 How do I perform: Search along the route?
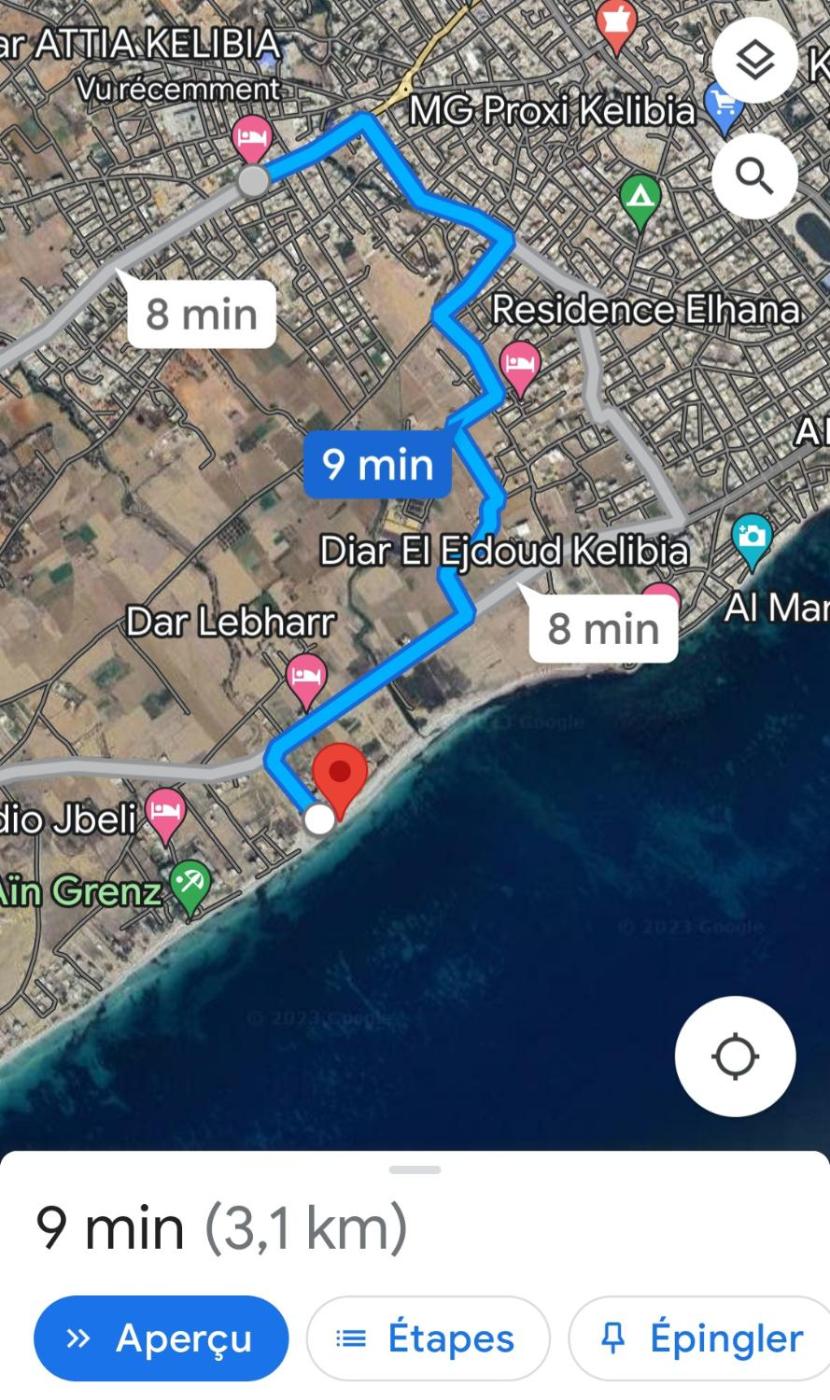755,176
